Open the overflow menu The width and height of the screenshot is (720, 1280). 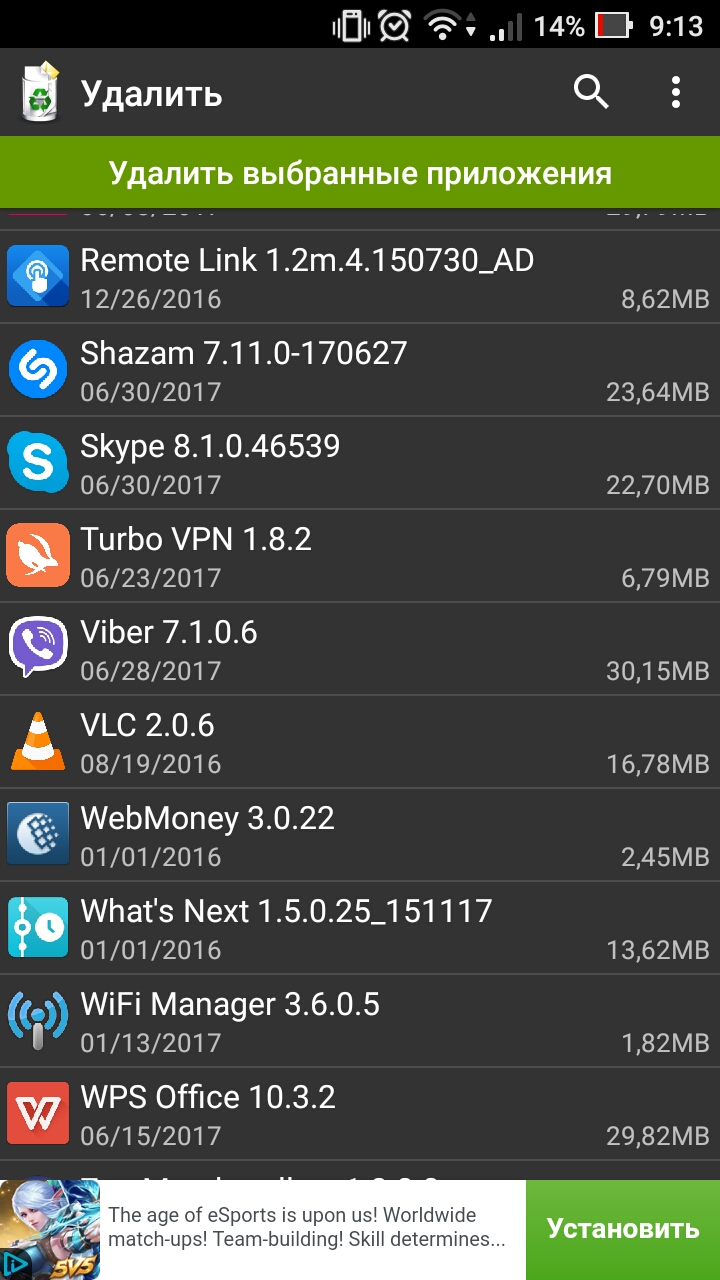(676, 93)
